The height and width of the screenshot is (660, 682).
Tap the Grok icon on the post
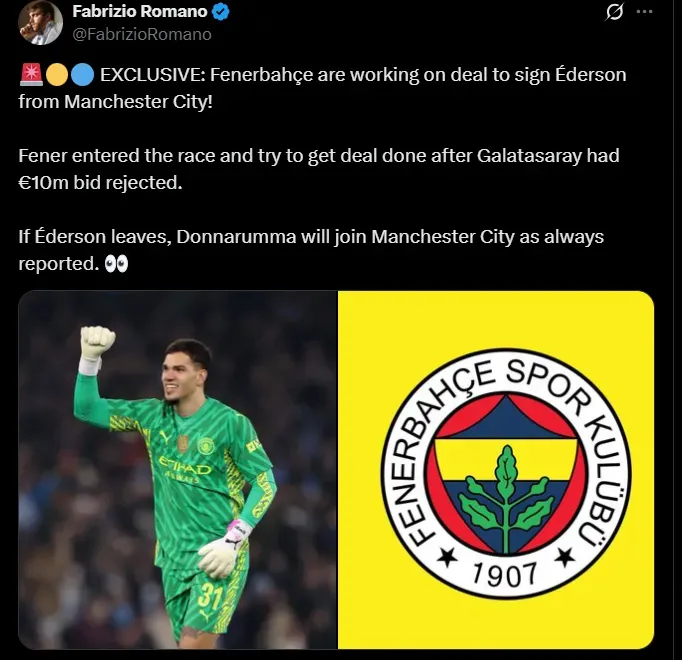click(616, 12)
